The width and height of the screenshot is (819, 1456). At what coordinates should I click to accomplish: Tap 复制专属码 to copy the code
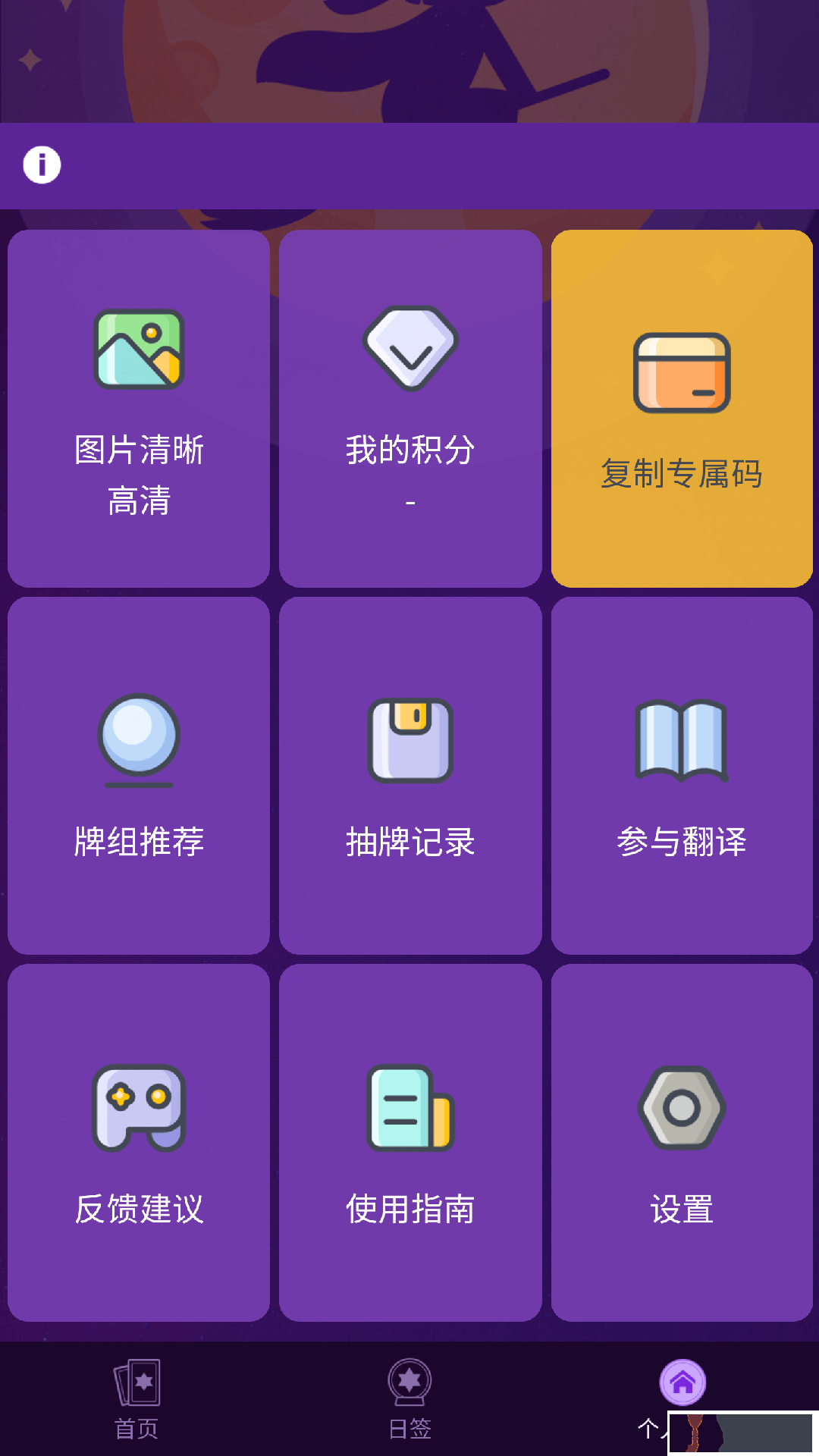[x=682, y=408]
